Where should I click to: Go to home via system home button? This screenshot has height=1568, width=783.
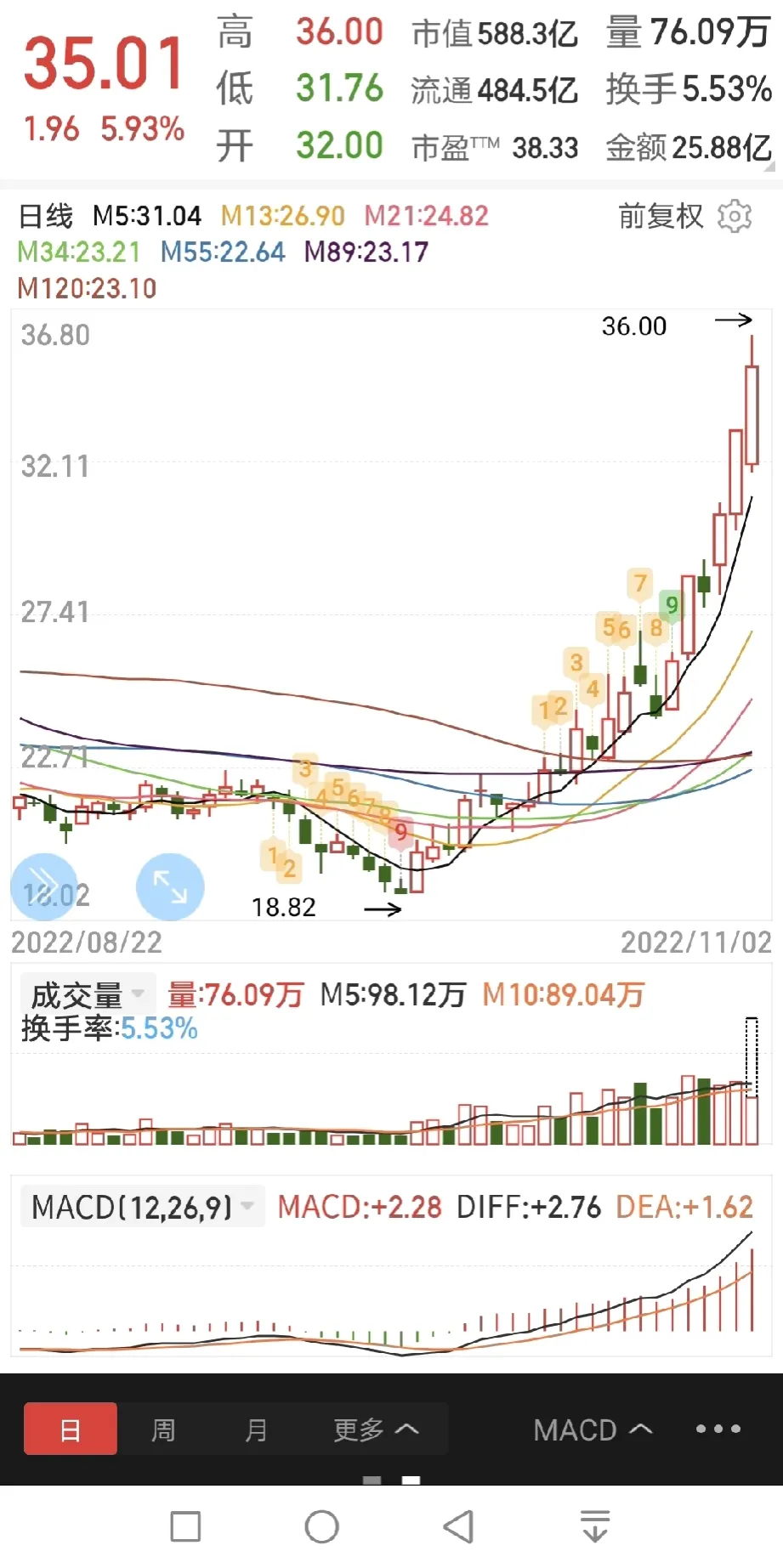click(322, 1526)
